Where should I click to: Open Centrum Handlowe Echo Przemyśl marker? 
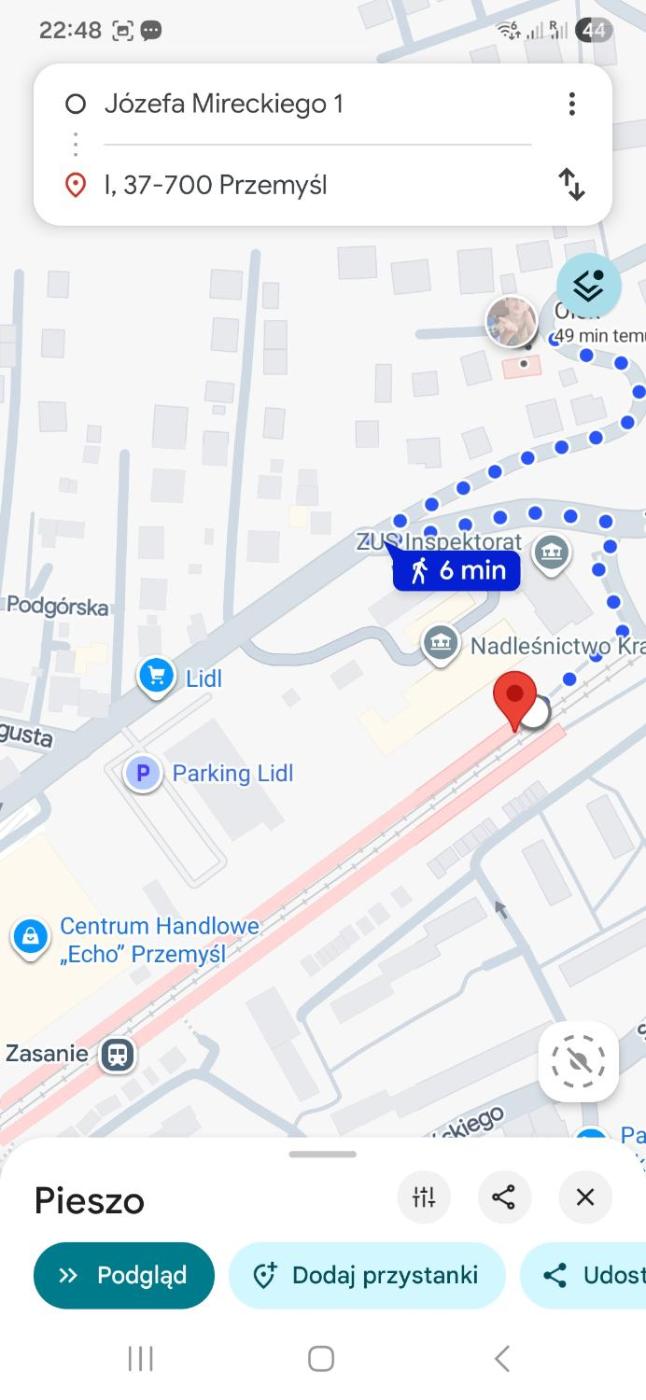30,938
